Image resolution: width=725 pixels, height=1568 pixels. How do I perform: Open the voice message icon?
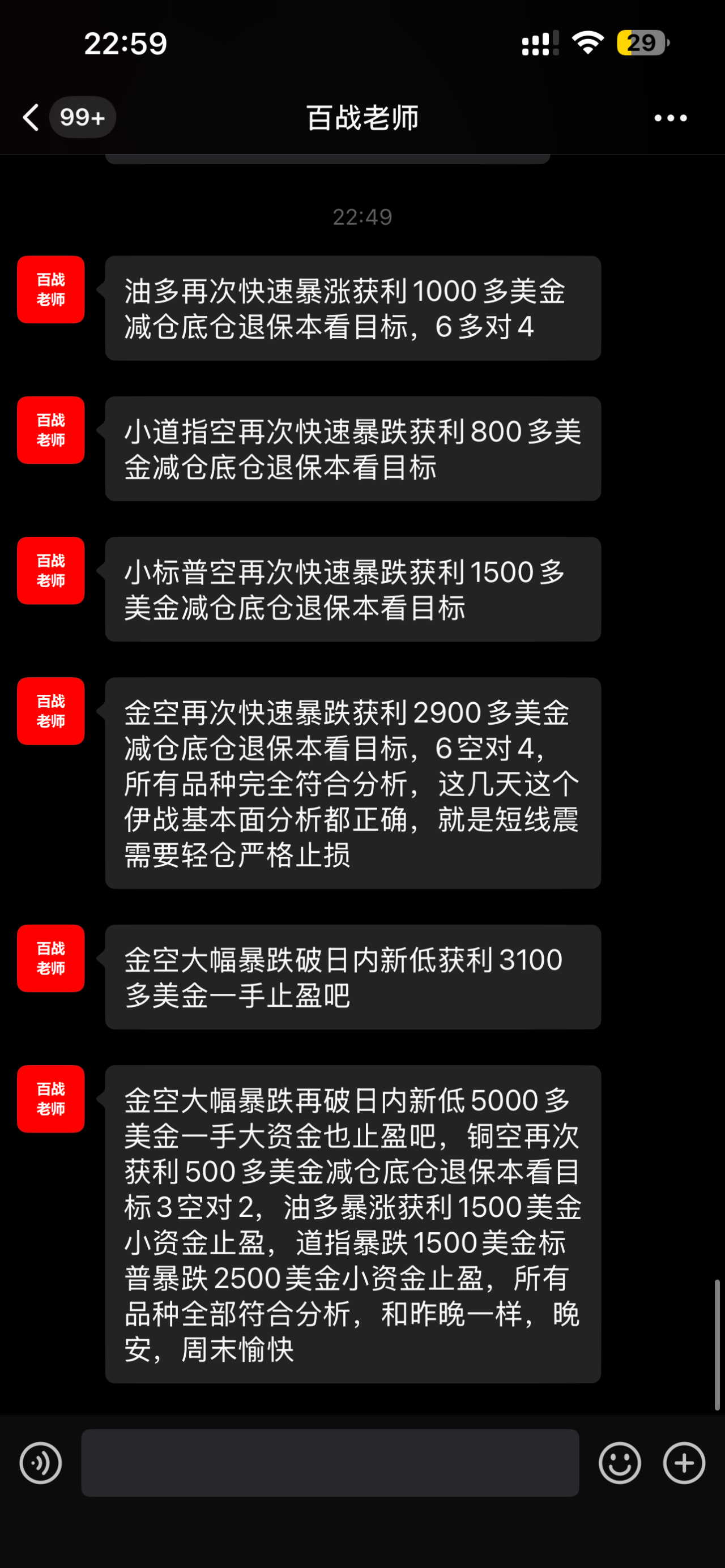tap(40, 1463)
